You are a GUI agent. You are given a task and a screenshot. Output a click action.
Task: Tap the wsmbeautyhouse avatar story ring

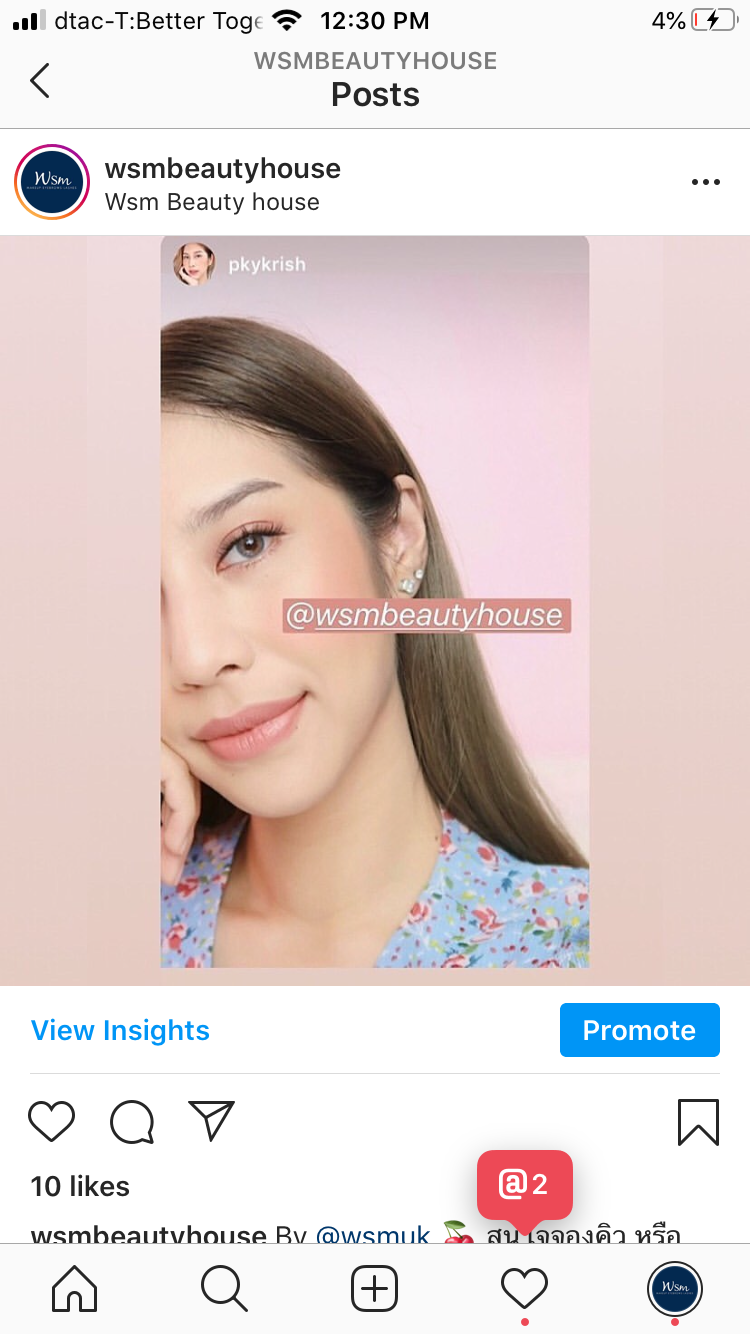(x=52, y=183)
